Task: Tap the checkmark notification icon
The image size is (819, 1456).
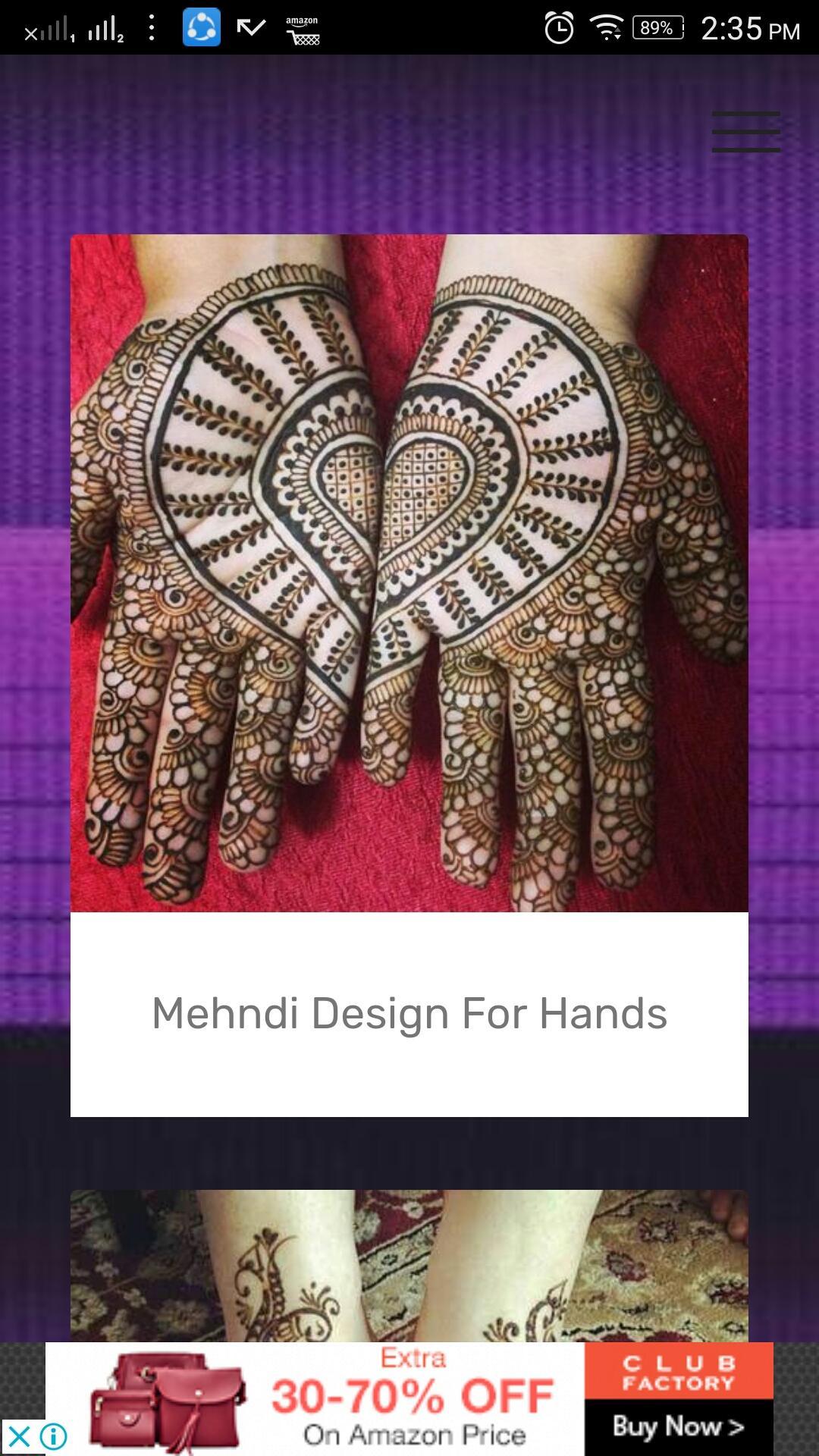Action: 250,27
